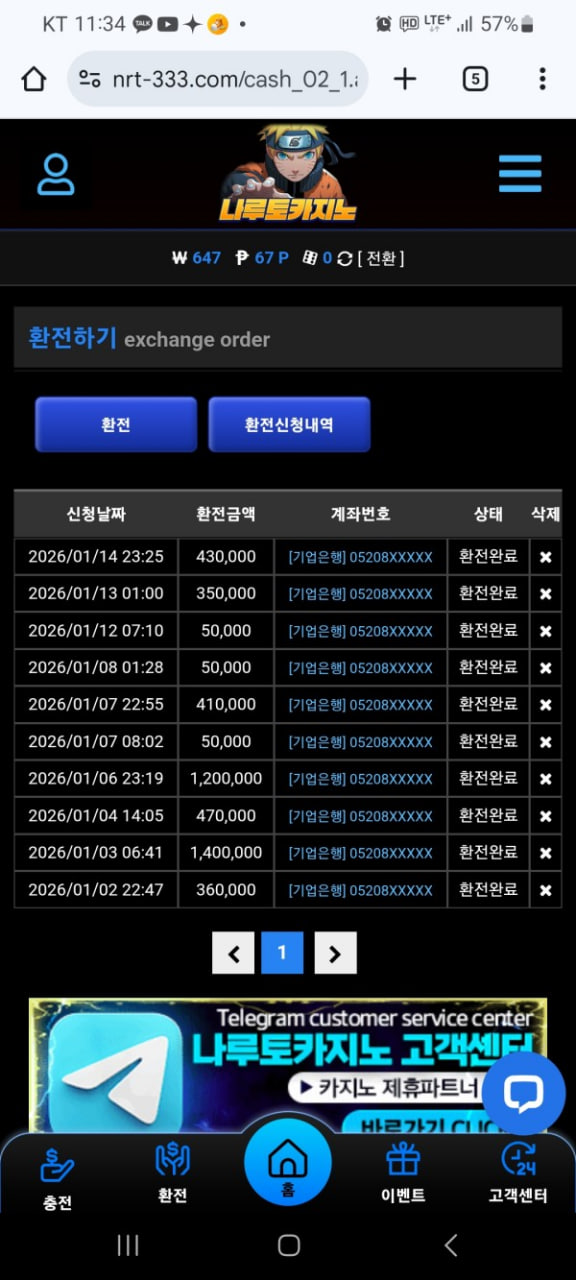Open the 이벤트 tab
576x1280 pixels.
(x=403, y=1174)
